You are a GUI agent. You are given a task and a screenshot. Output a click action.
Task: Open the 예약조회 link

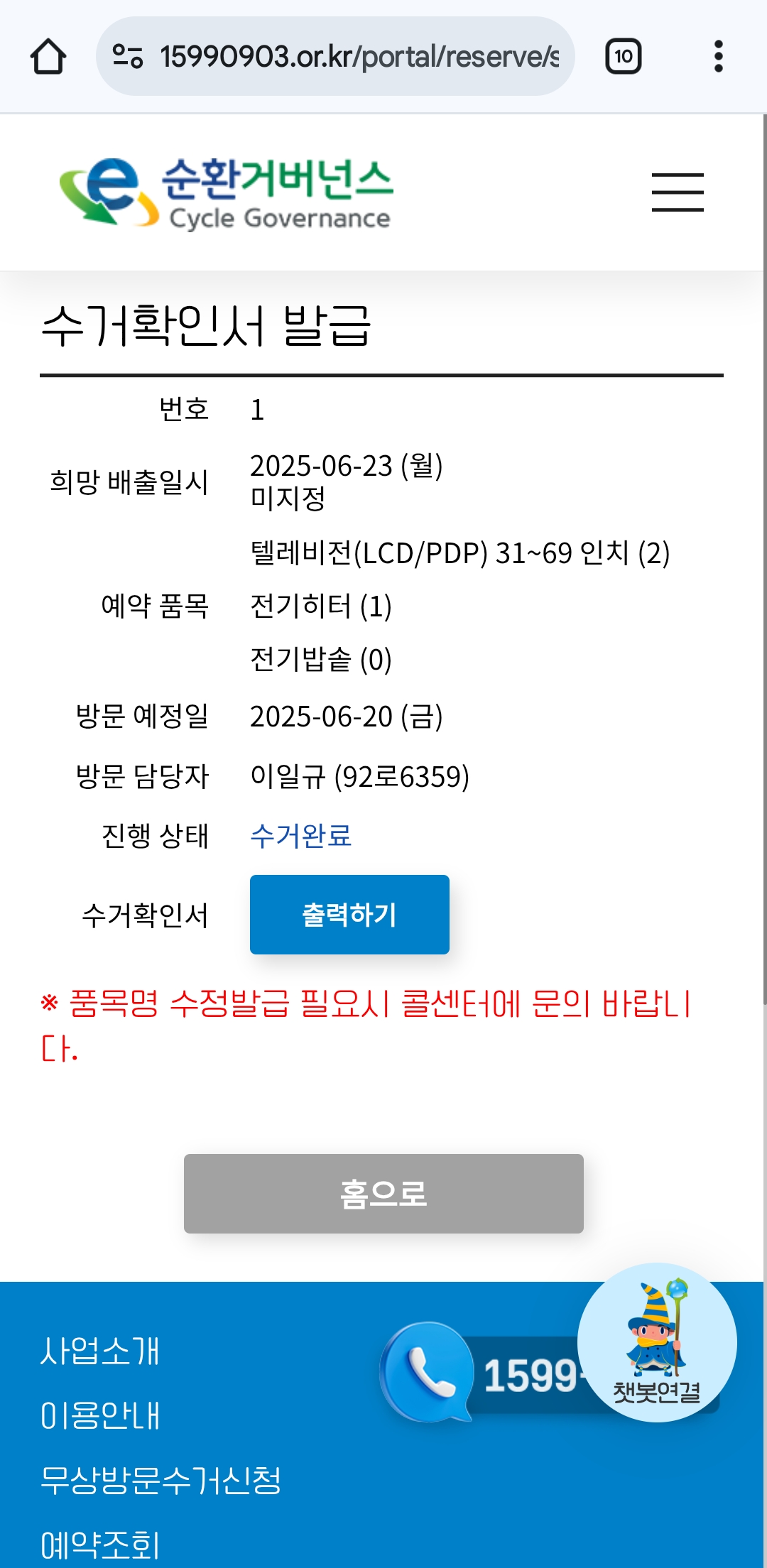[100, 1545]
